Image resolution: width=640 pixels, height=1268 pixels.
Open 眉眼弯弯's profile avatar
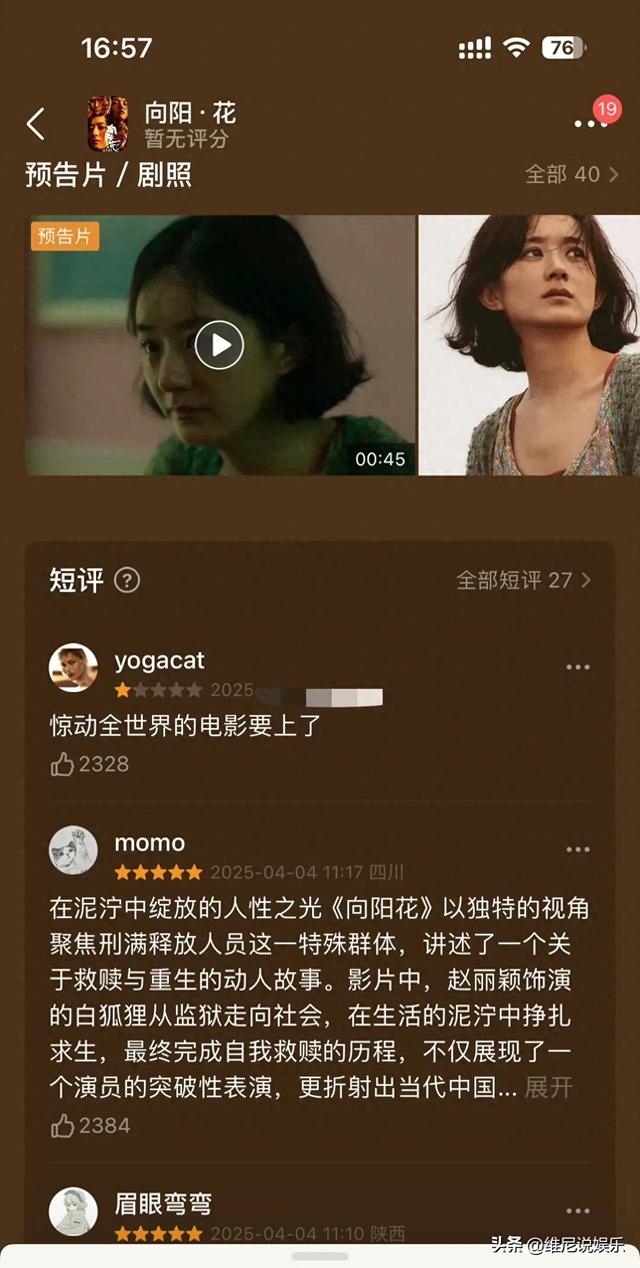point(74,1211)
